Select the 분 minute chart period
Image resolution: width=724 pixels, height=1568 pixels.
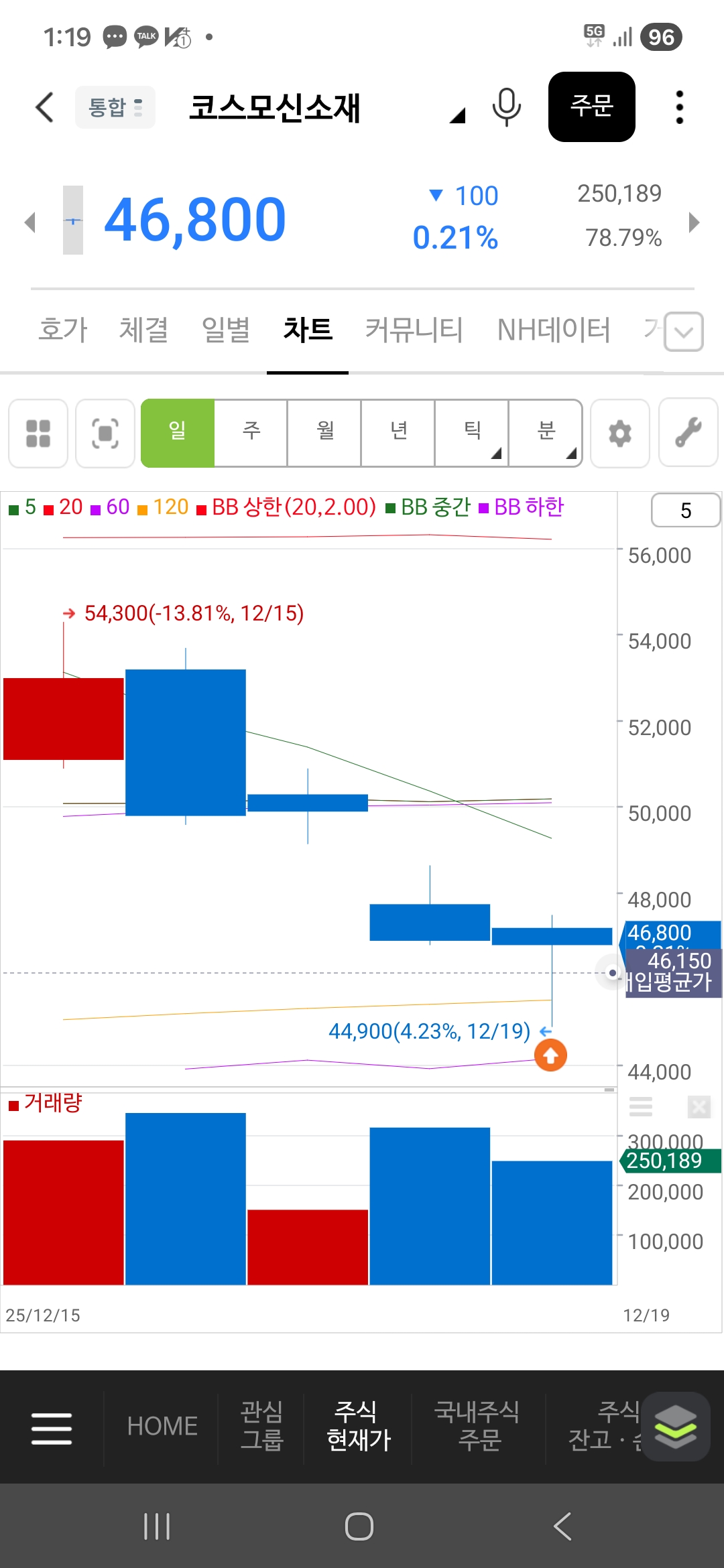point(546,433)
